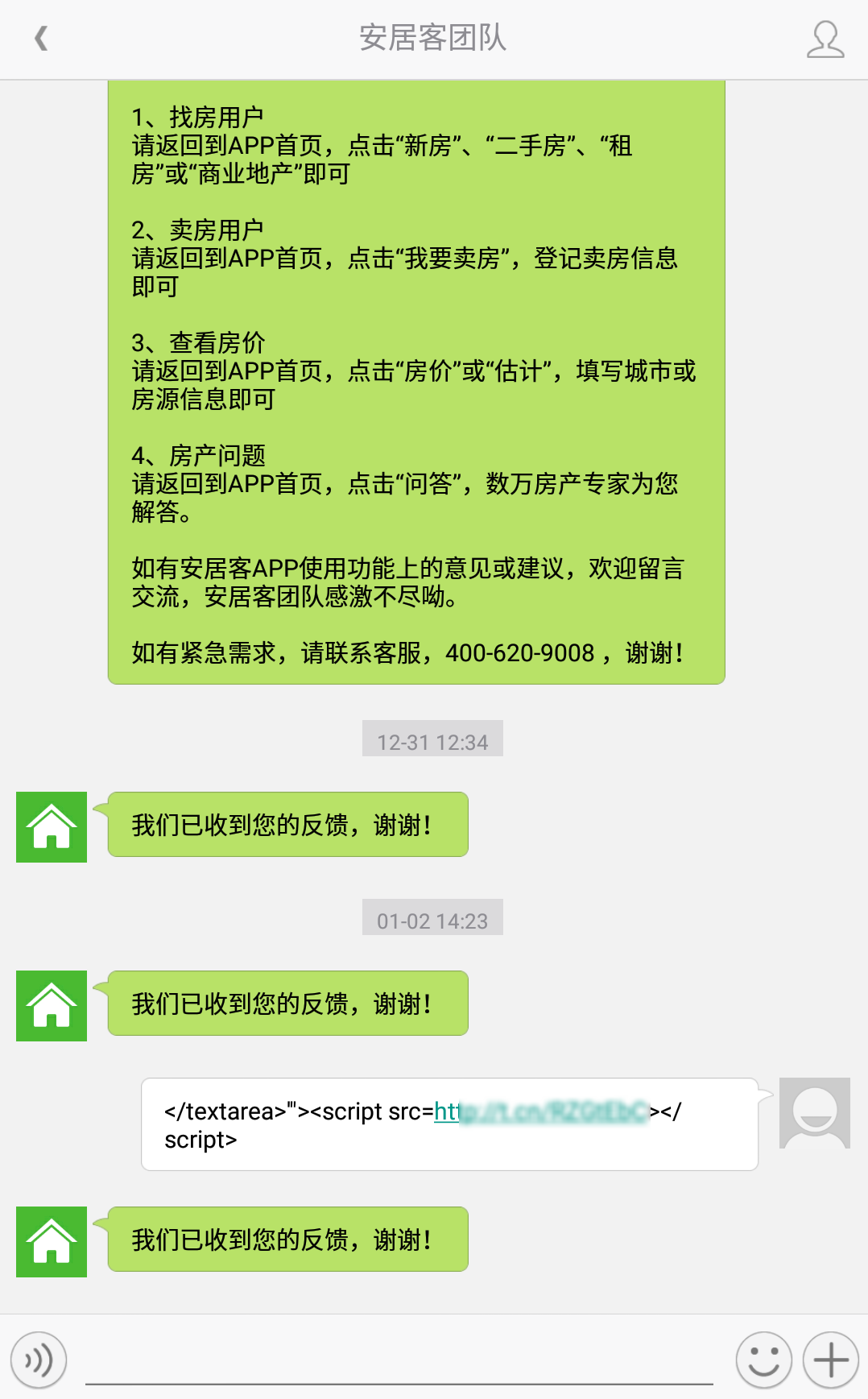
Task: Open the plus attachments menu
Action: click(831, 1360)
